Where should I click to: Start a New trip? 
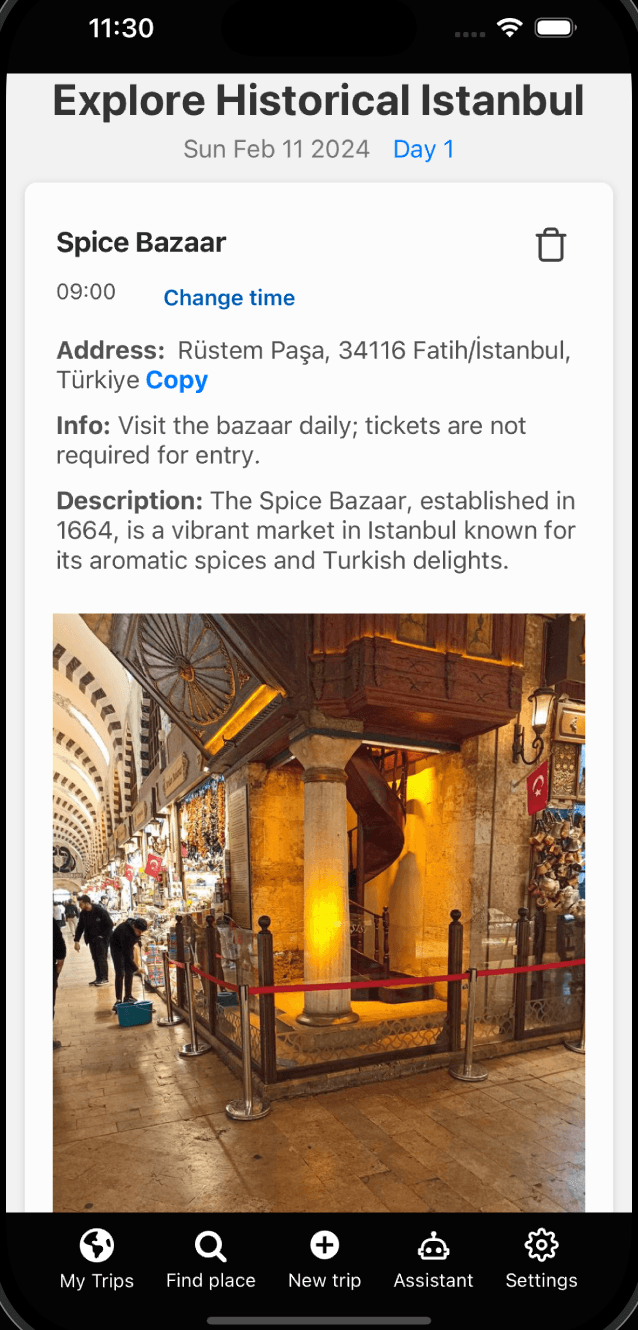(x=324, y=1260)
